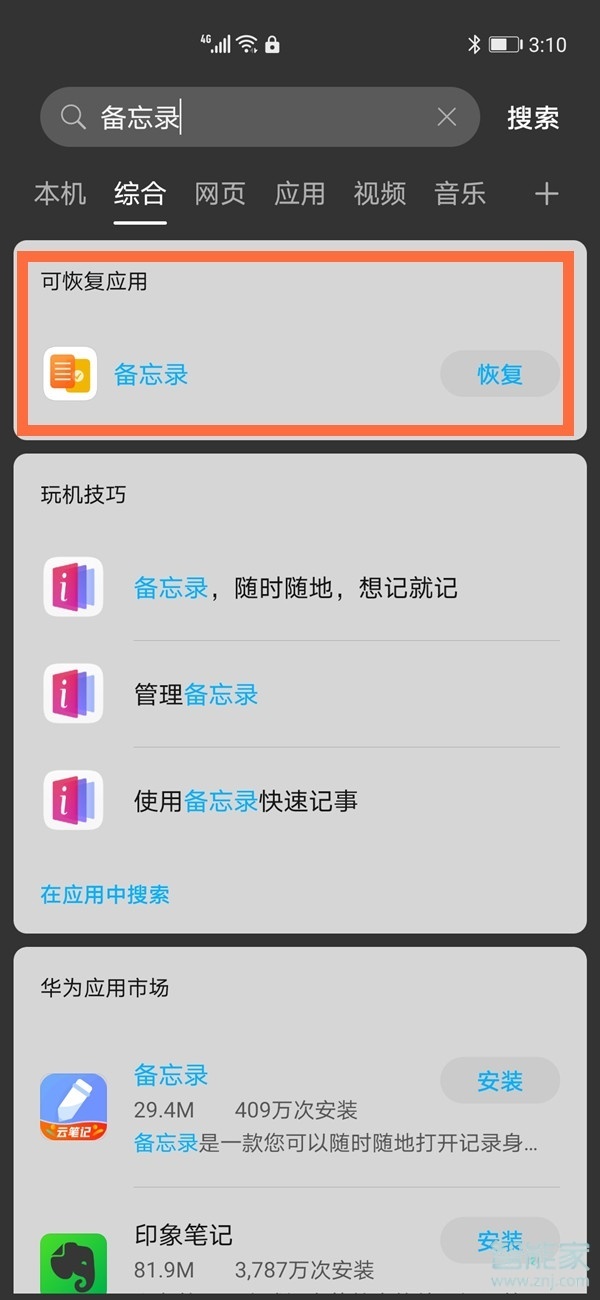The image size is (600, 1300).
Task: Clear the search text with the X icon
Action: click(447, 117)
